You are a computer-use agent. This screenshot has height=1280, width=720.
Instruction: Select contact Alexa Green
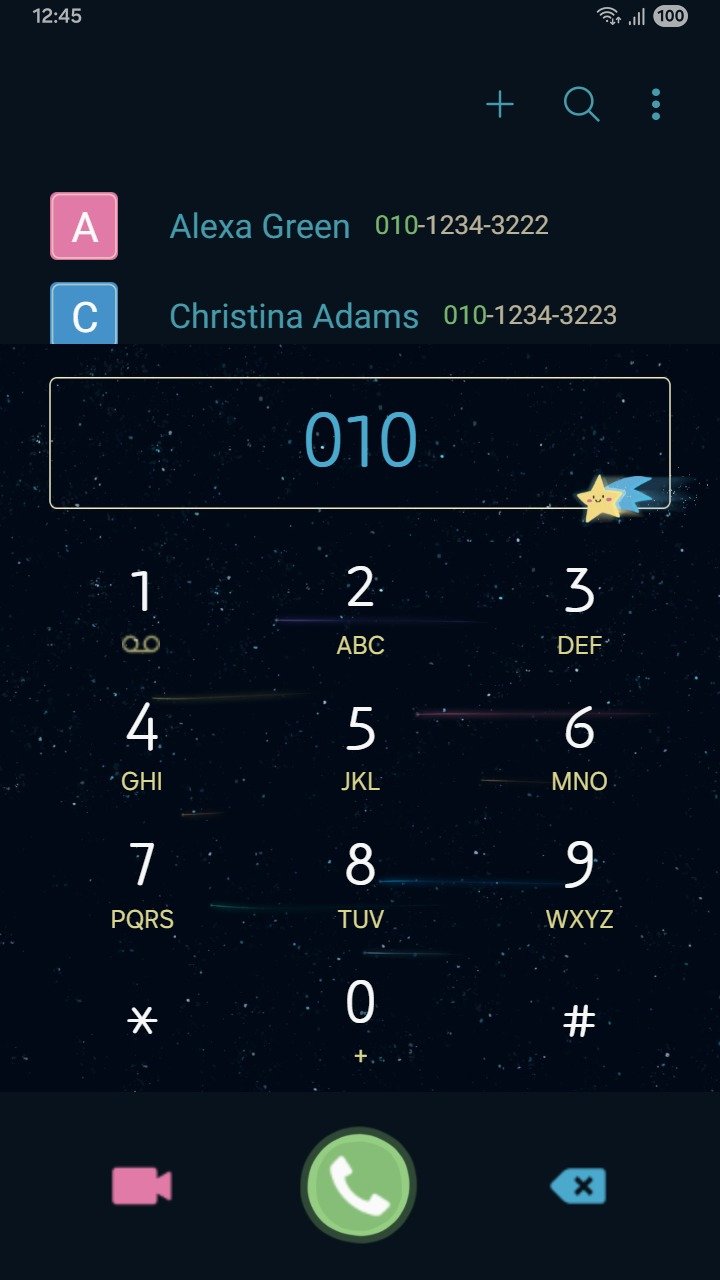(x=260, y=226)
